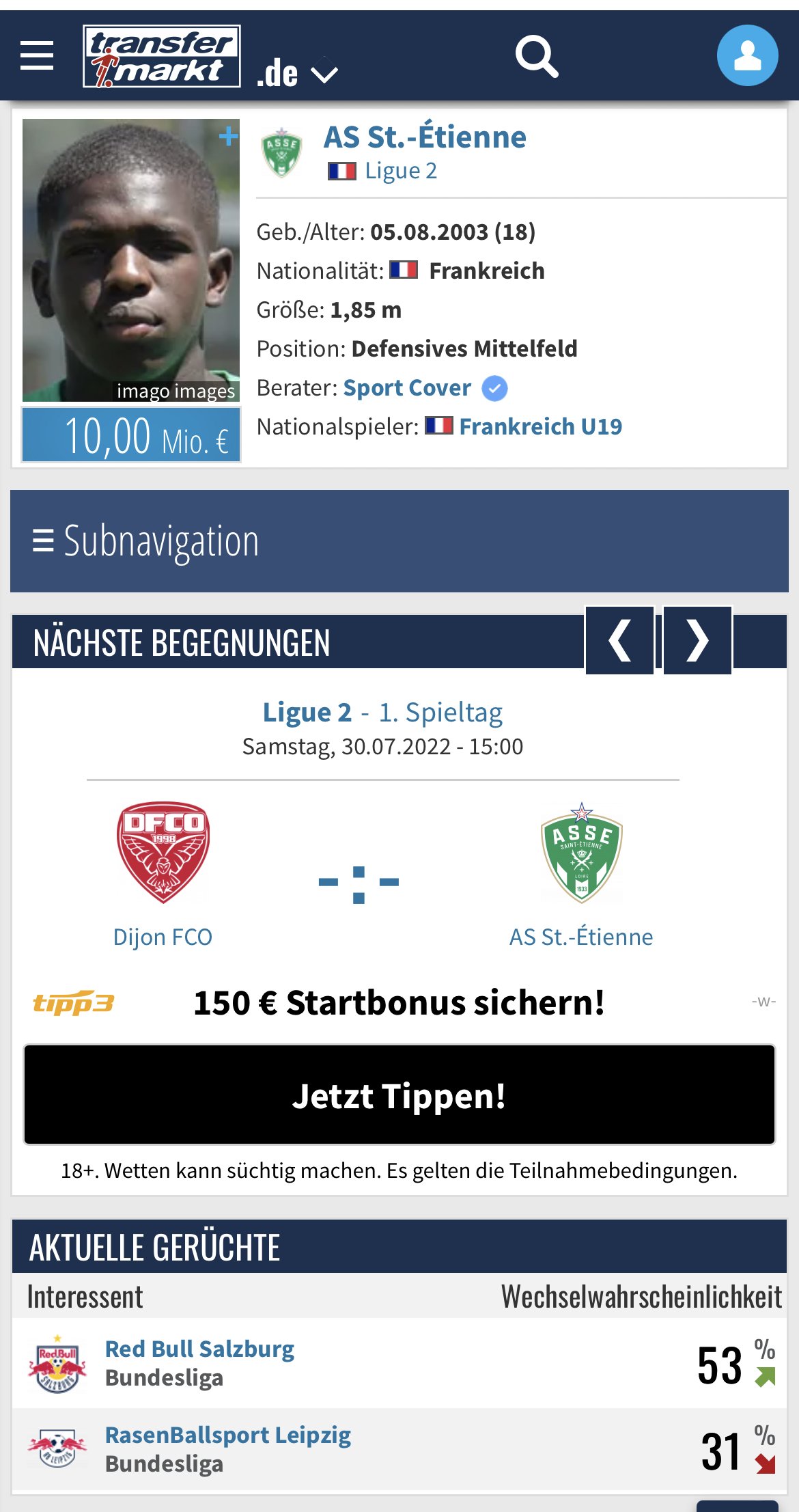Open Ligue 2 1. Spieltag link

coord(383,712)
